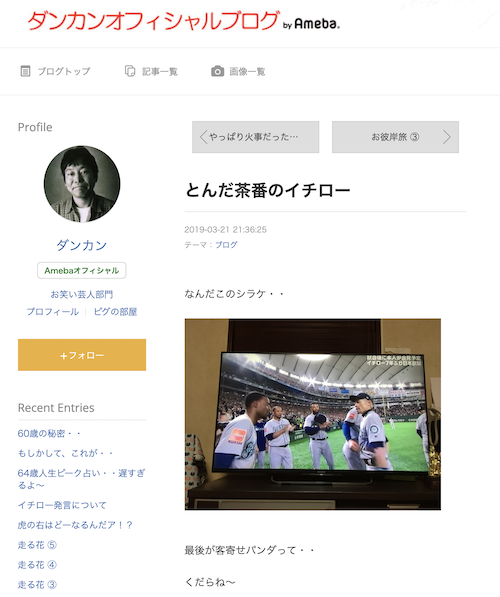Tap the +フォロー follow button

(x=82, y=355)
